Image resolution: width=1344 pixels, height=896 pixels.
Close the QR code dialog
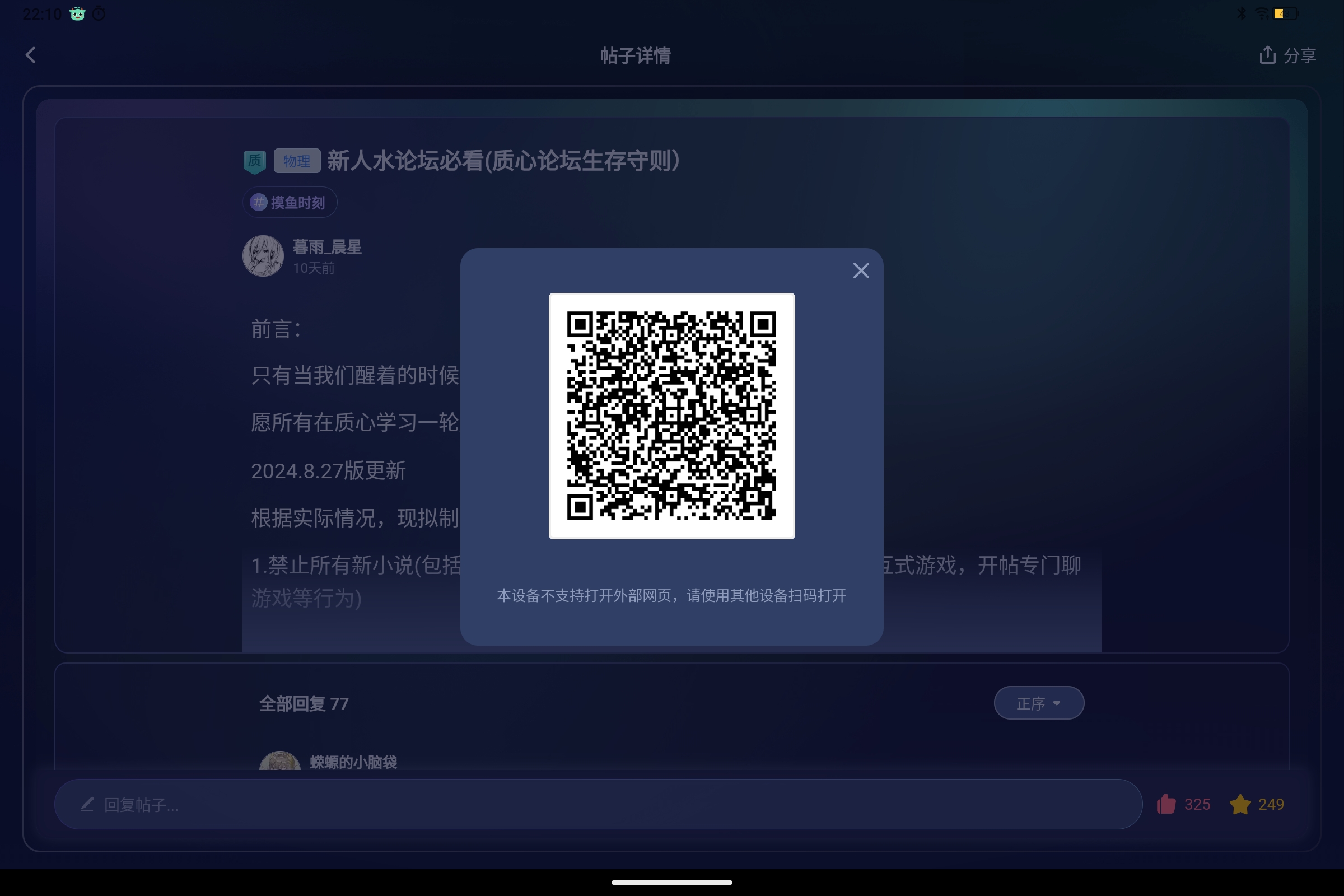(x=861, y=270)
